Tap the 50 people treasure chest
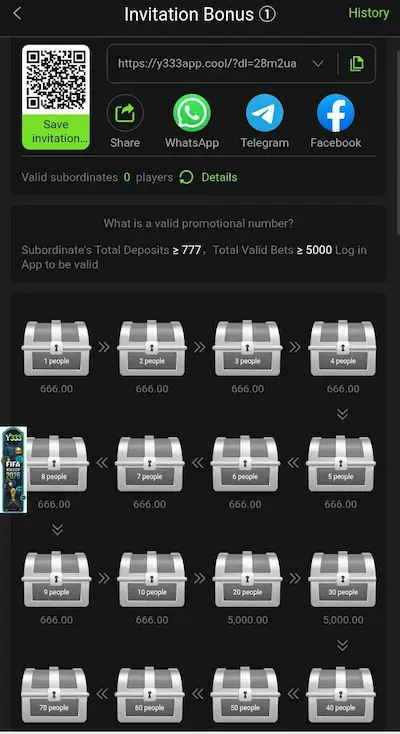The width and height of the screenshot is (400, 734). [x=245, y=695]
